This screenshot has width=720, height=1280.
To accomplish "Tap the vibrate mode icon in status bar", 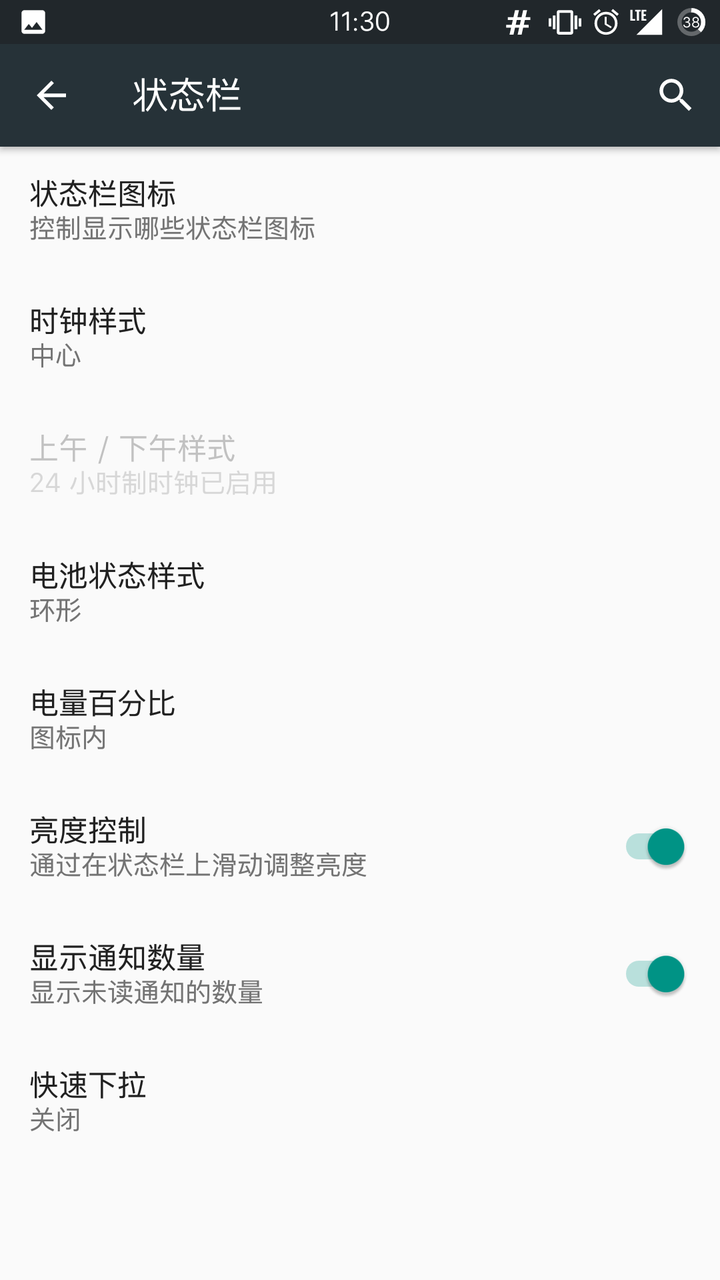I will [x=563, y=20].
